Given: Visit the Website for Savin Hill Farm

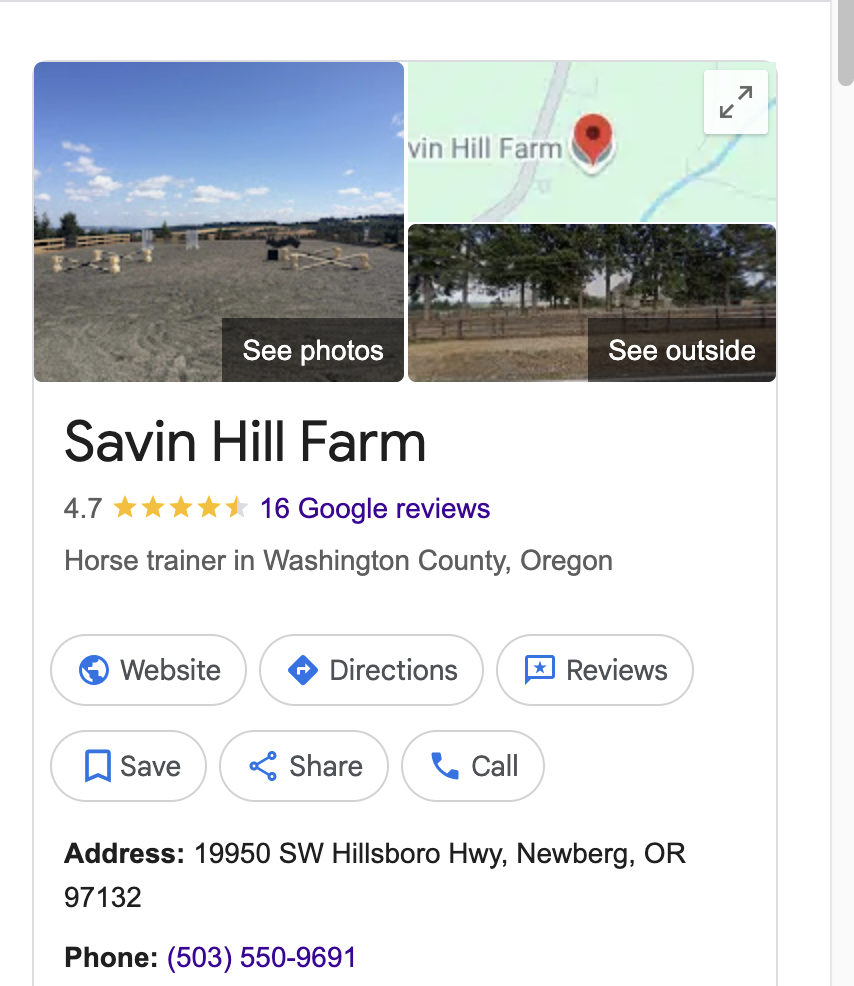Looking at the screenshot, I should [x=148, y=670].
